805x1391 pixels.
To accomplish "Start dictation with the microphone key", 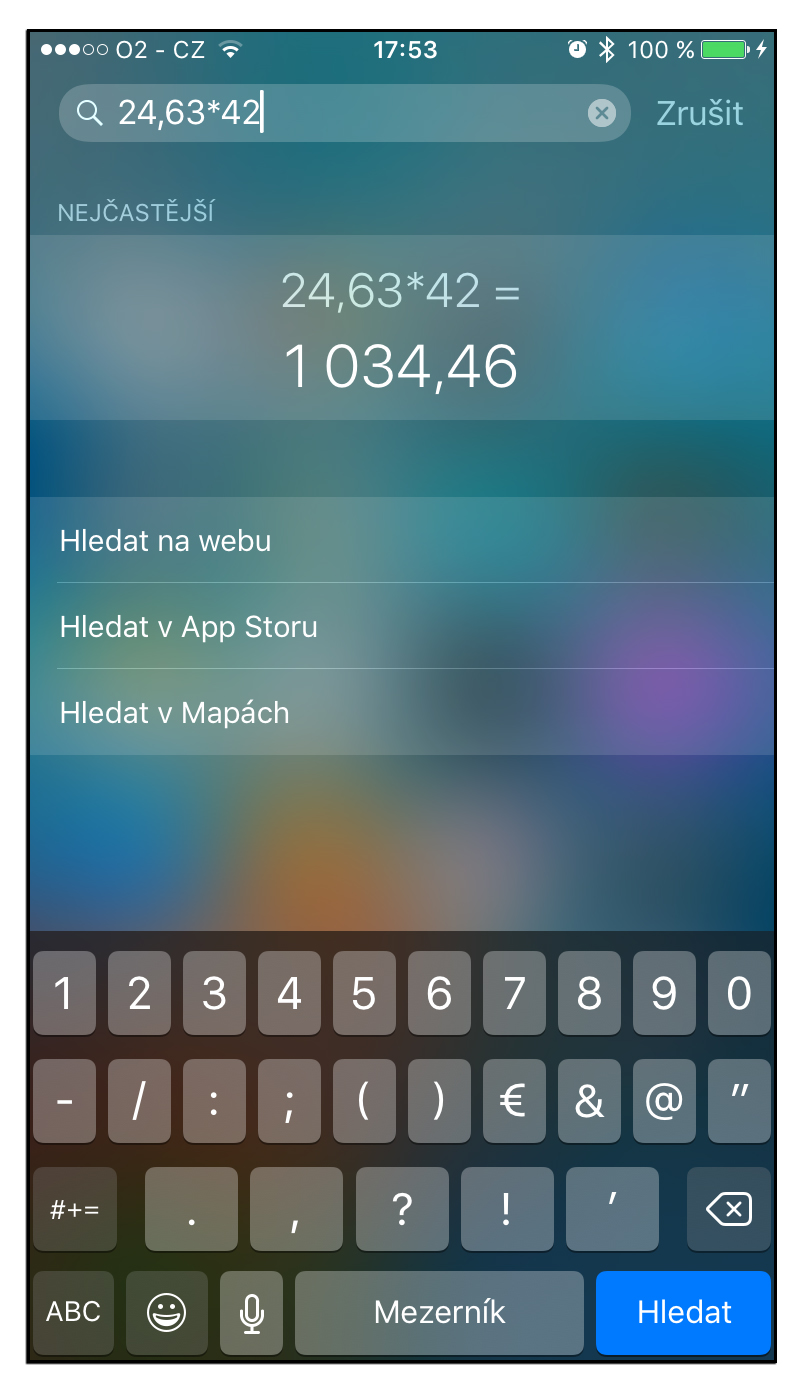I will click(252, 1312).
